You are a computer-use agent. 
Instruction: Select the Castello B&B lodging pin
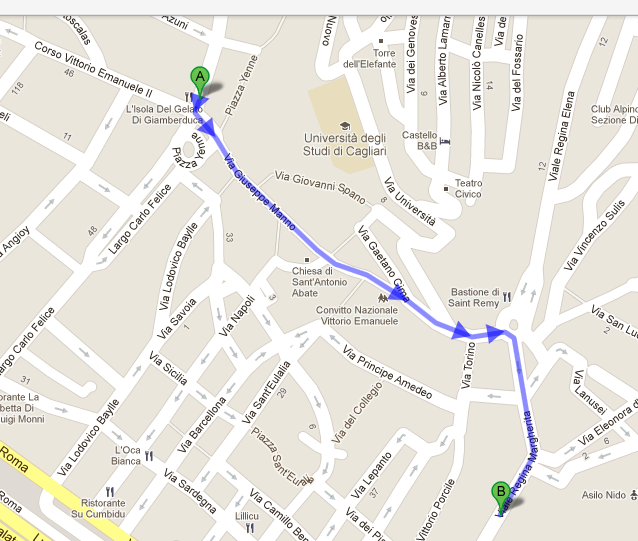tap(445, 141)
